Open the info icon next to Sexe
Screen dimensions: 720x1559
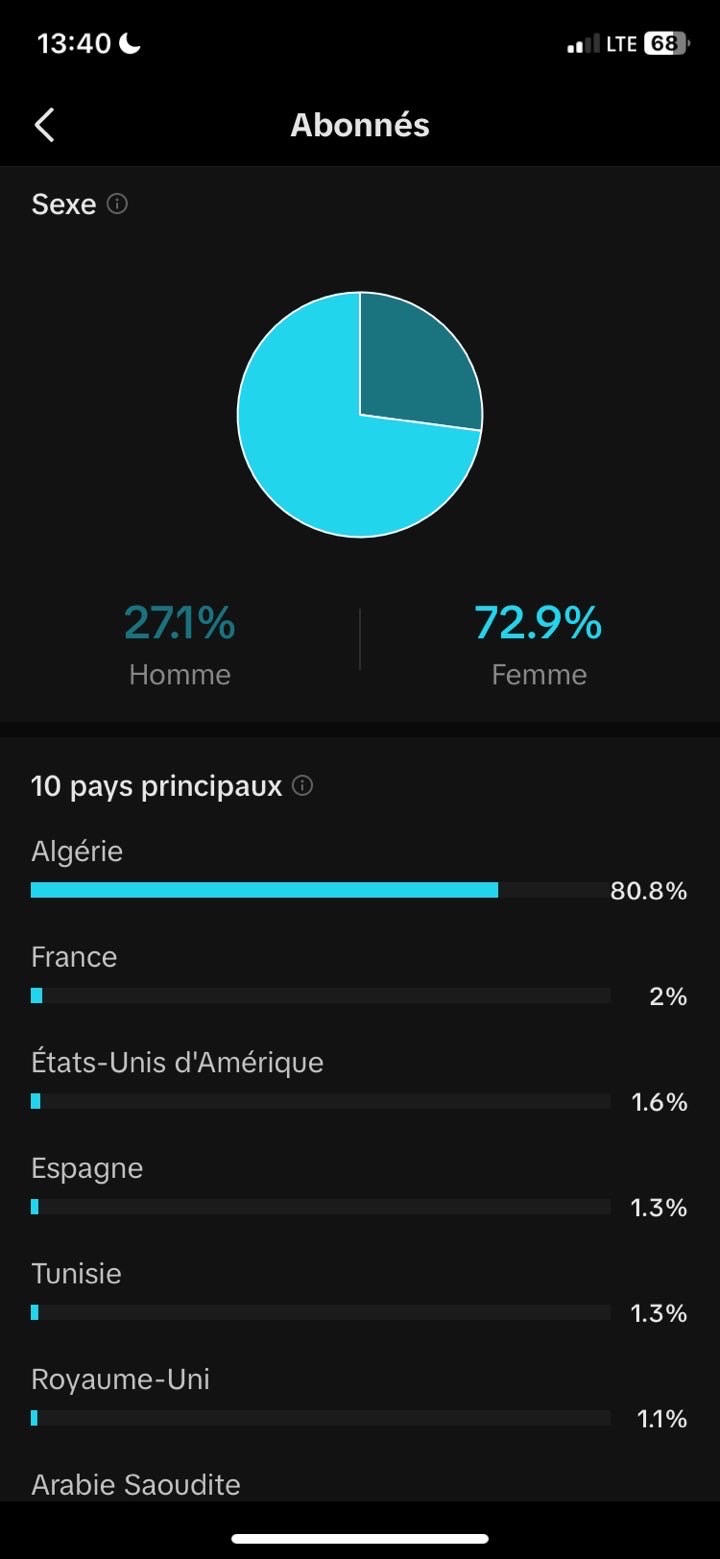(118, 205)
